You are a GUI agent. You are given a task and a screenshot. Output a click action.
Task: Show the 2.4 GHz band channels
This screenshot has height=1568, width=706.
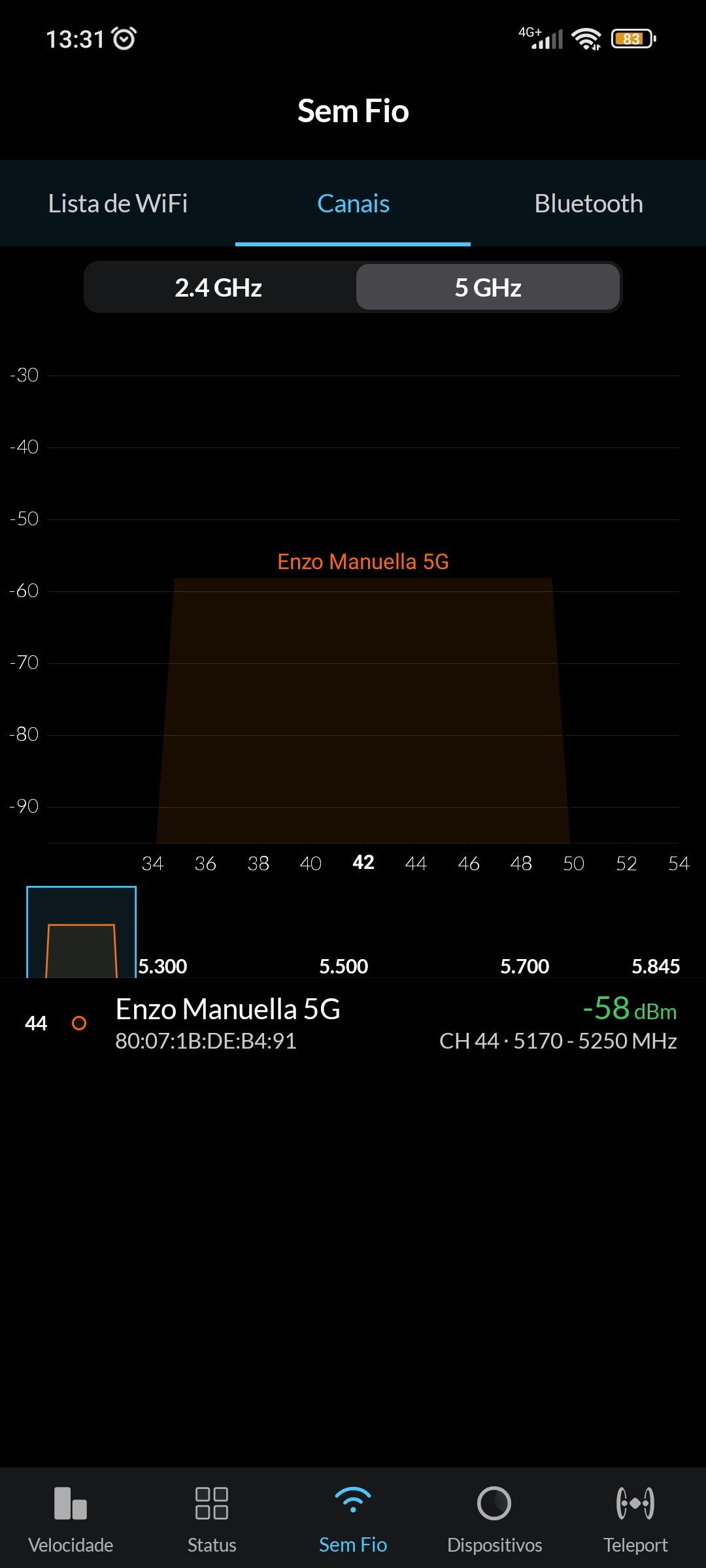point(218,288)
